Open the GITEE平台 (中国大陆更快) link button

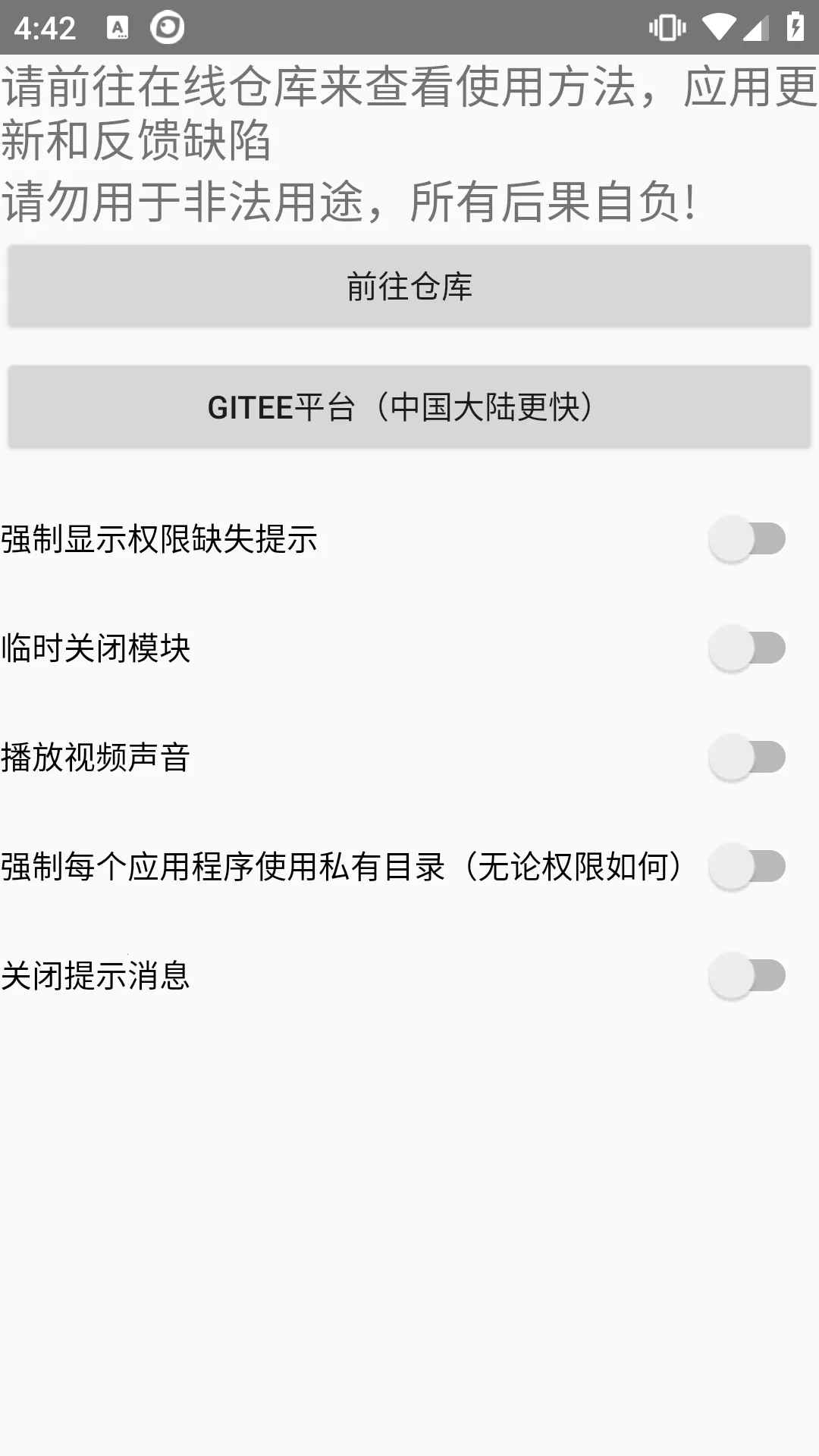[409, 407]
